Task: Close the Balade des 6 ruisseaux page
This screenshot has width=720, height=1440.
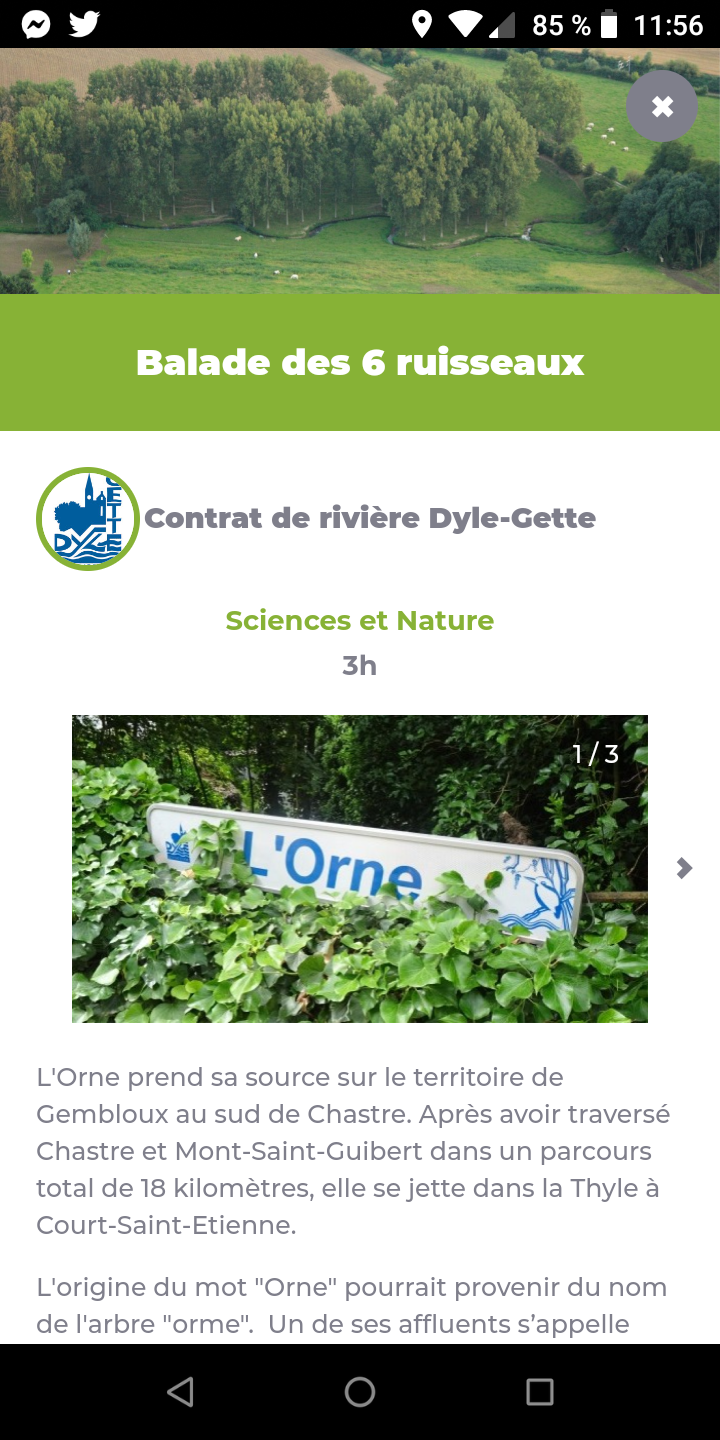Action: tap(662, 106)
